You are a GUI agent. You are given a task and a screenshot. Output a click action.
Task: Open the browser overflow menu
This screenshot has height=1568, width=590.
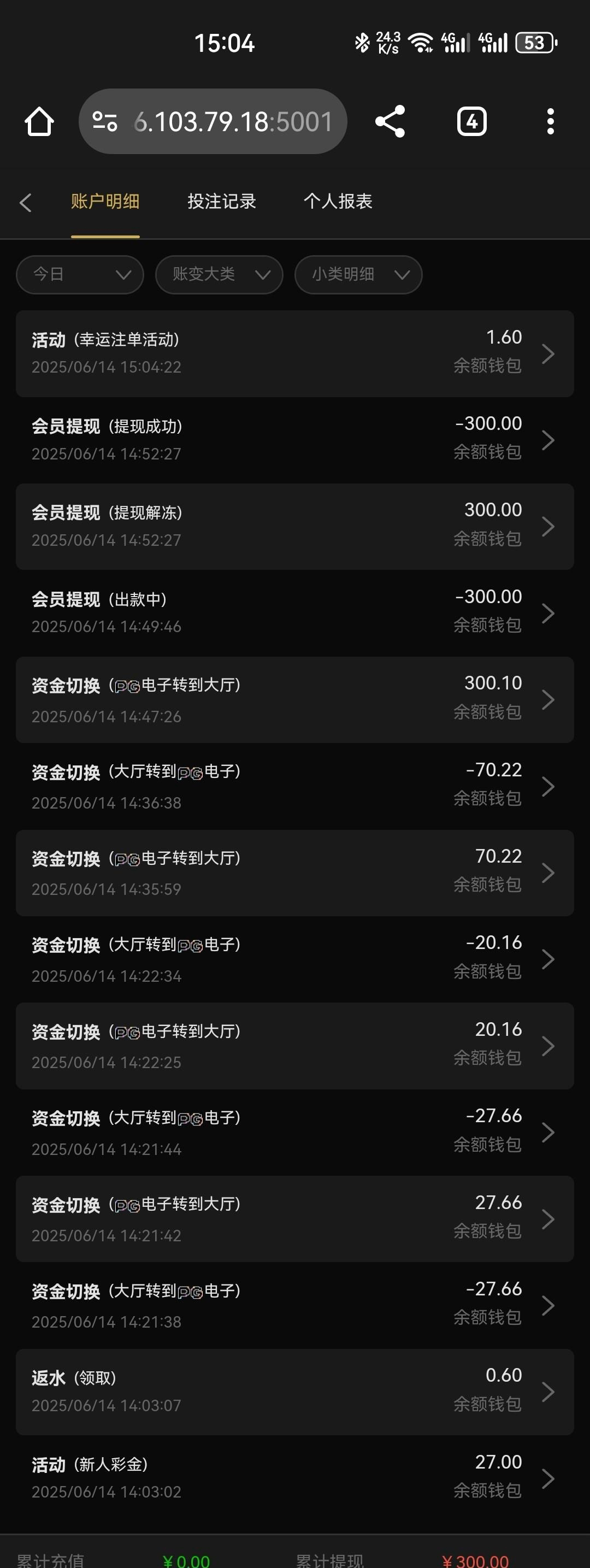[x=551, y=122]
